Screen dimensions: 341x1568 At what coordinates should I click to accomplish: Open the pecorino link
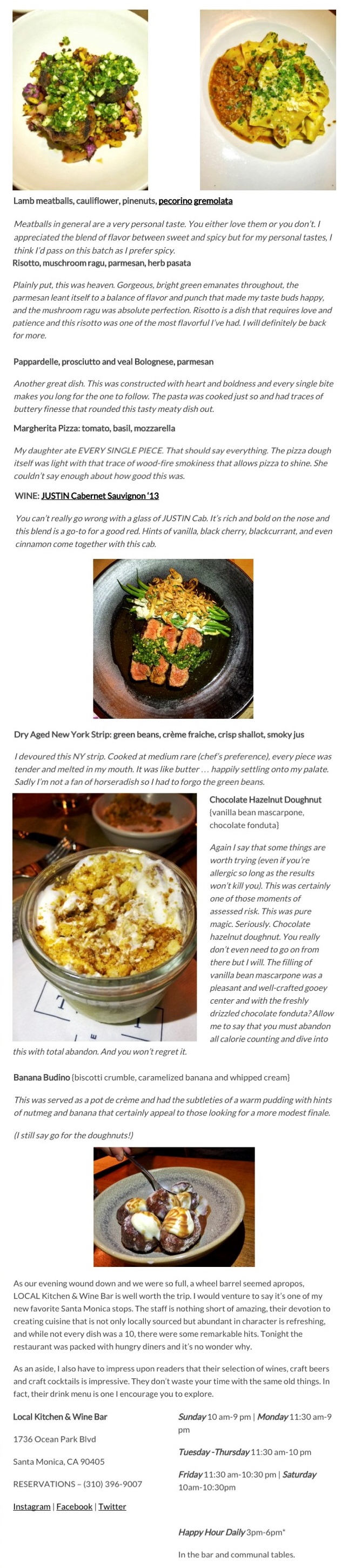[x=175, y=201]
